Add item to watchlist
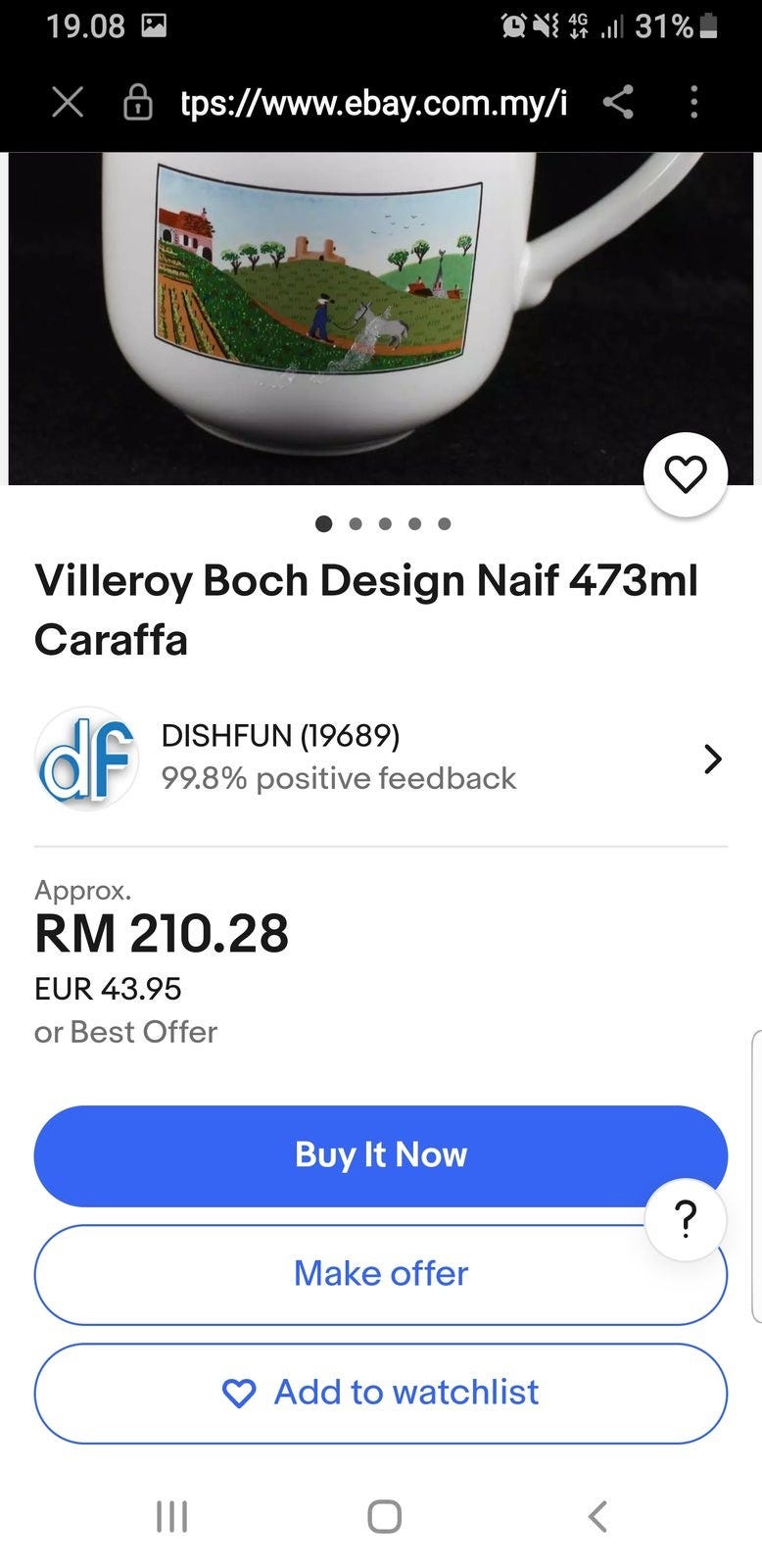The height and width of the screenshot is (1568, 762). [380, 1393]
